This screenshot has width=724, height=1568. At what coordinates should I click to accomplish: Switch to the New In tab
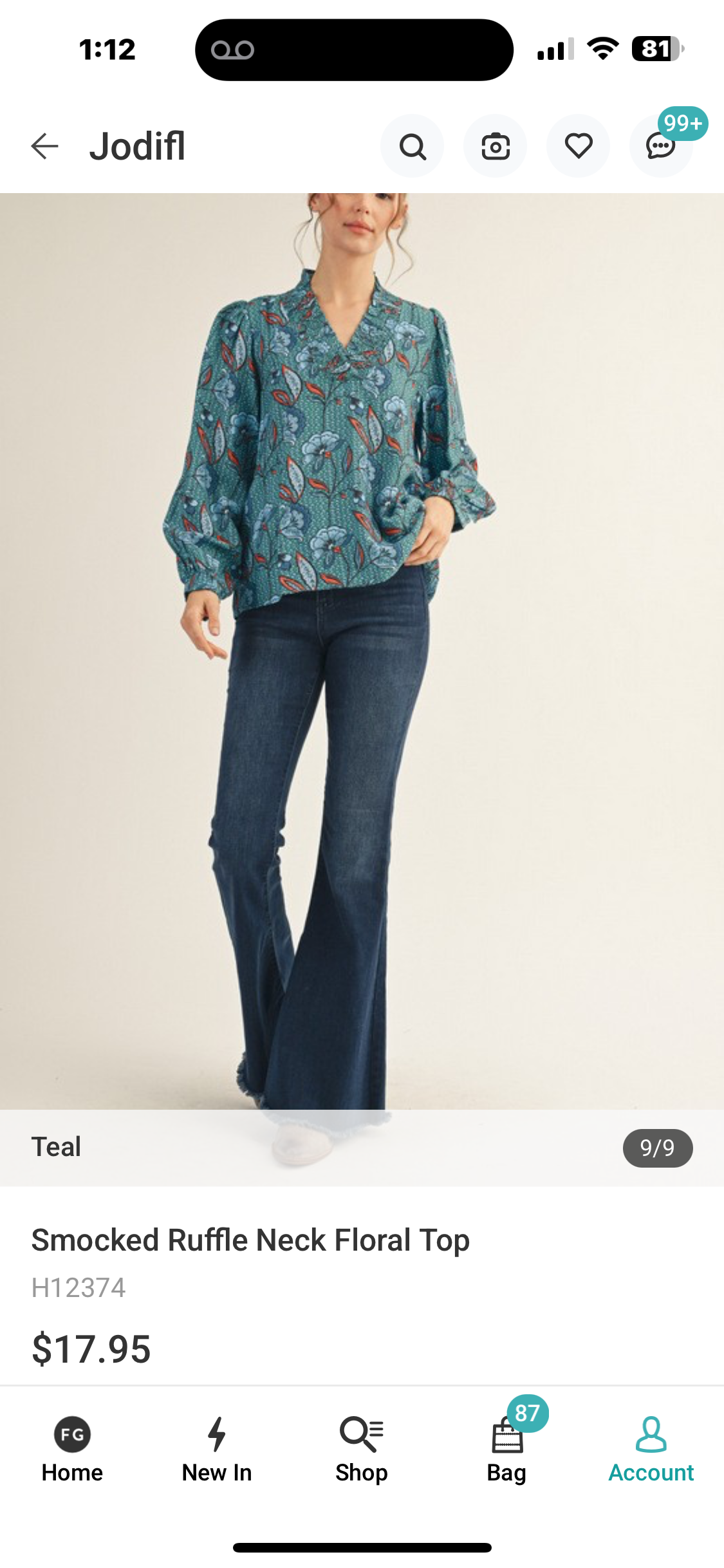click(217, 1450)
